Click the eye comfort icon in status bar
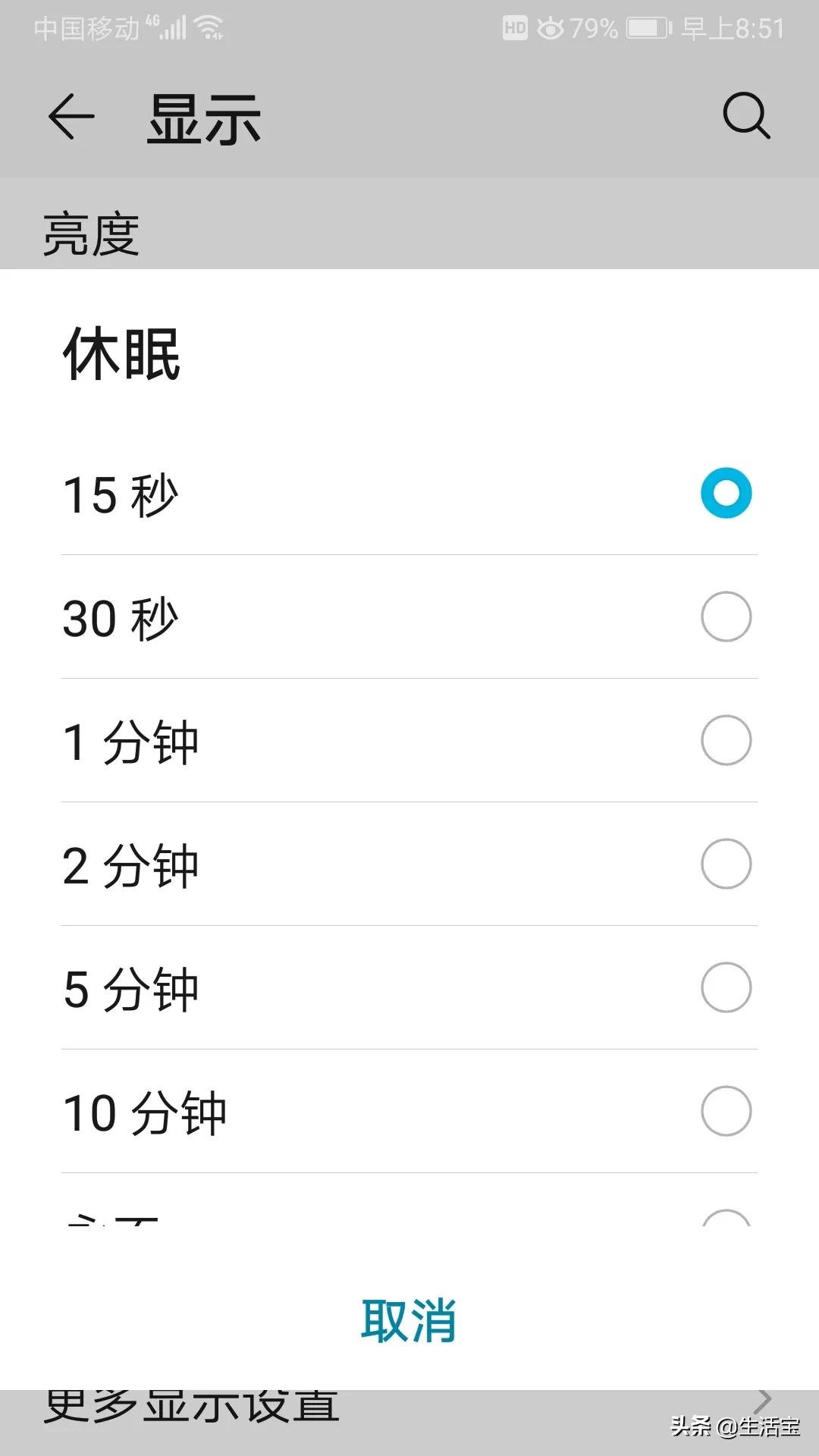Viewport: 819px width, 1456px height. coord(550,27)
